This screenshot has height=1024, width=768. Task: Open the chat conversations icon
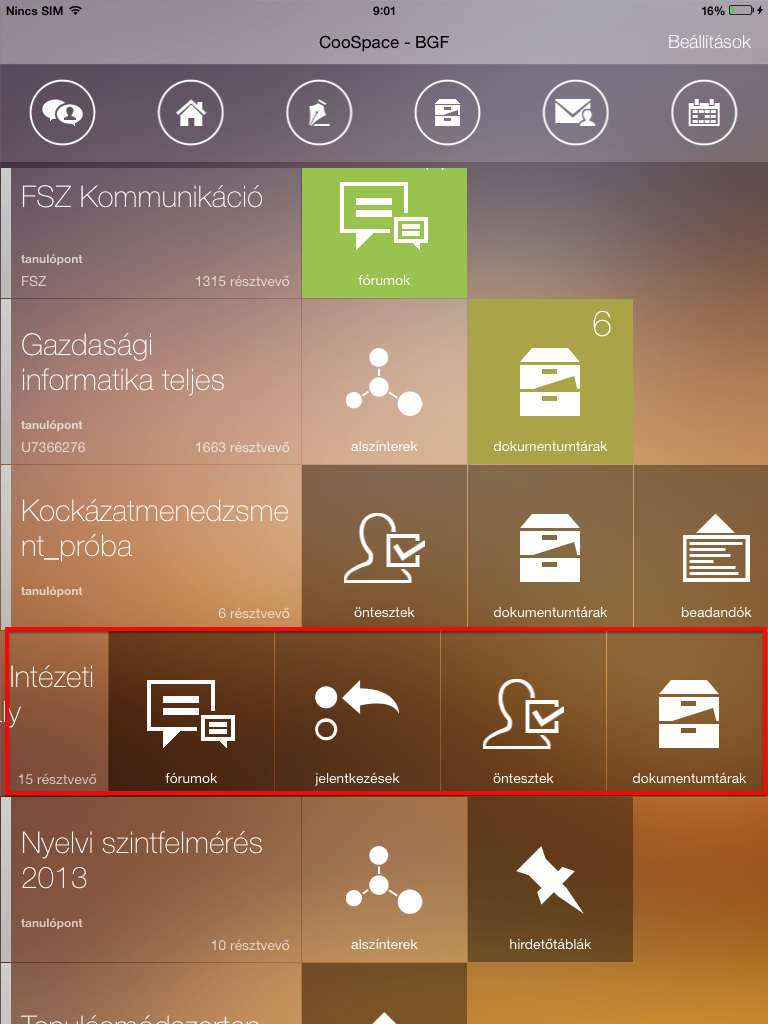pos(62,113)
